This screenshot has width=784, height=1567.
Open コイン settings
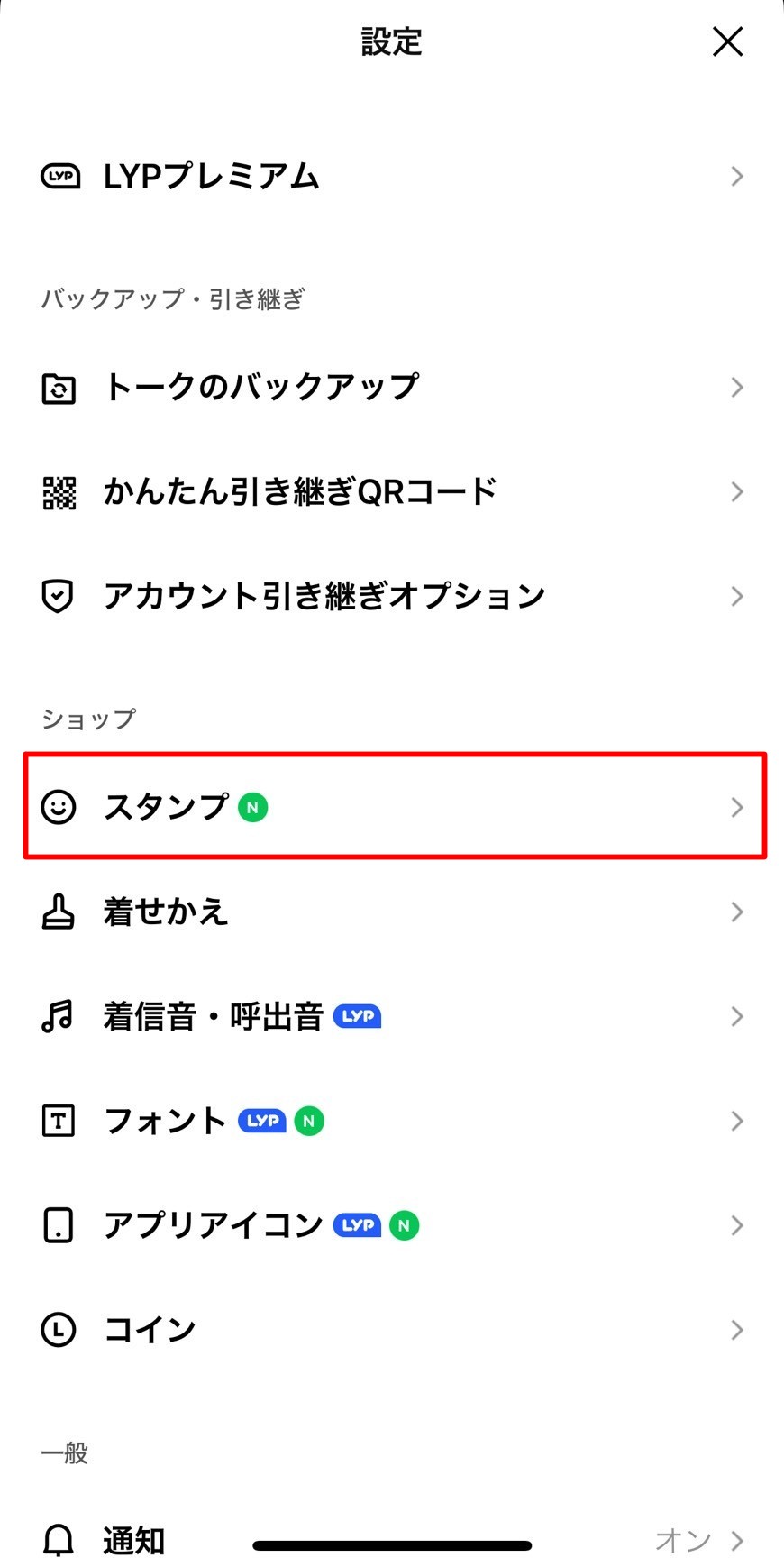392,1330
